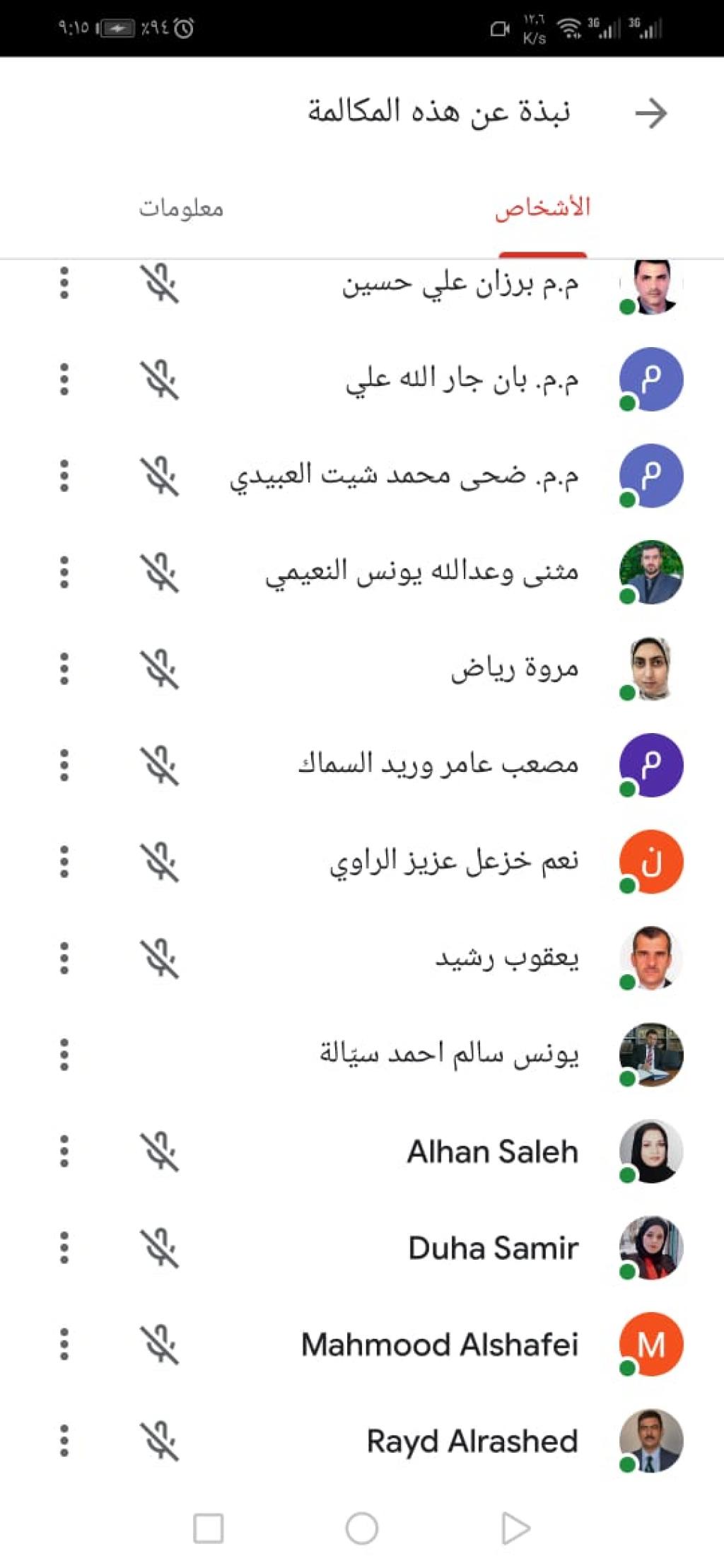Open three-dot menu for Mahmood Alshafei

point(64,1344)
